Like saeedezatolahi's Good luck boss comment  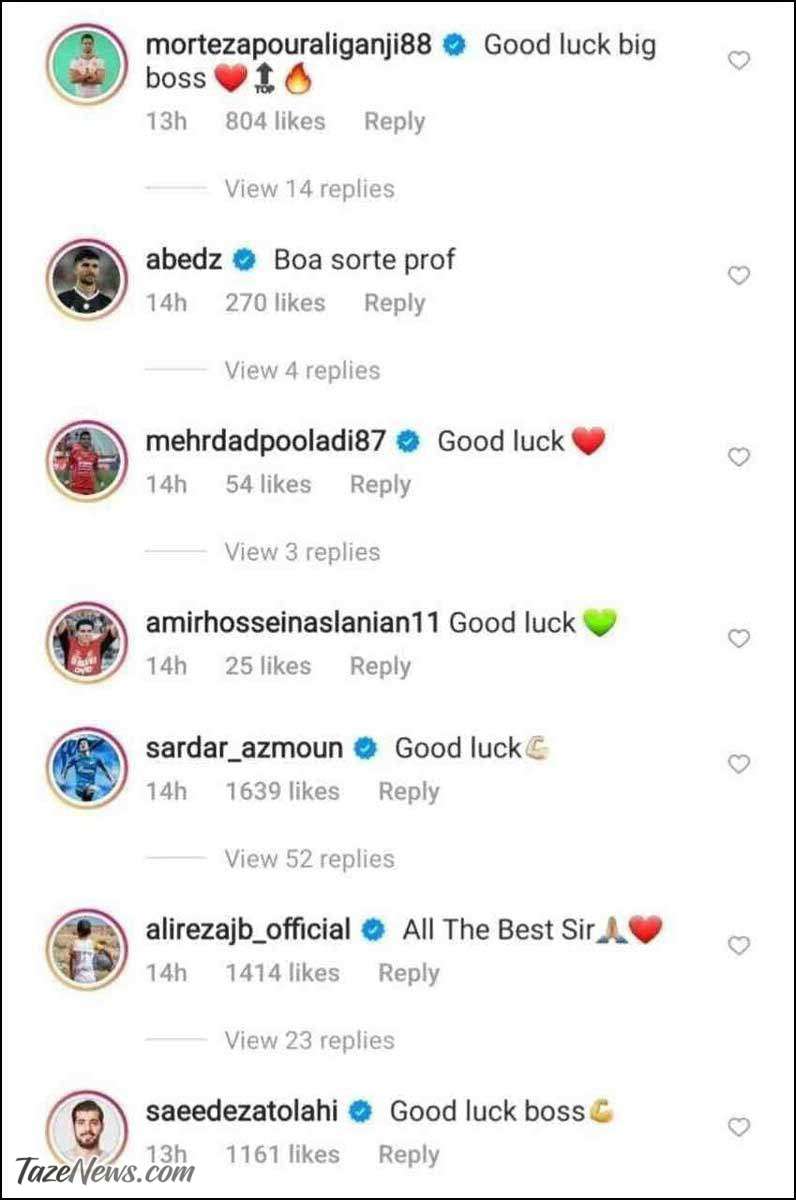(x=738, y=1128)
